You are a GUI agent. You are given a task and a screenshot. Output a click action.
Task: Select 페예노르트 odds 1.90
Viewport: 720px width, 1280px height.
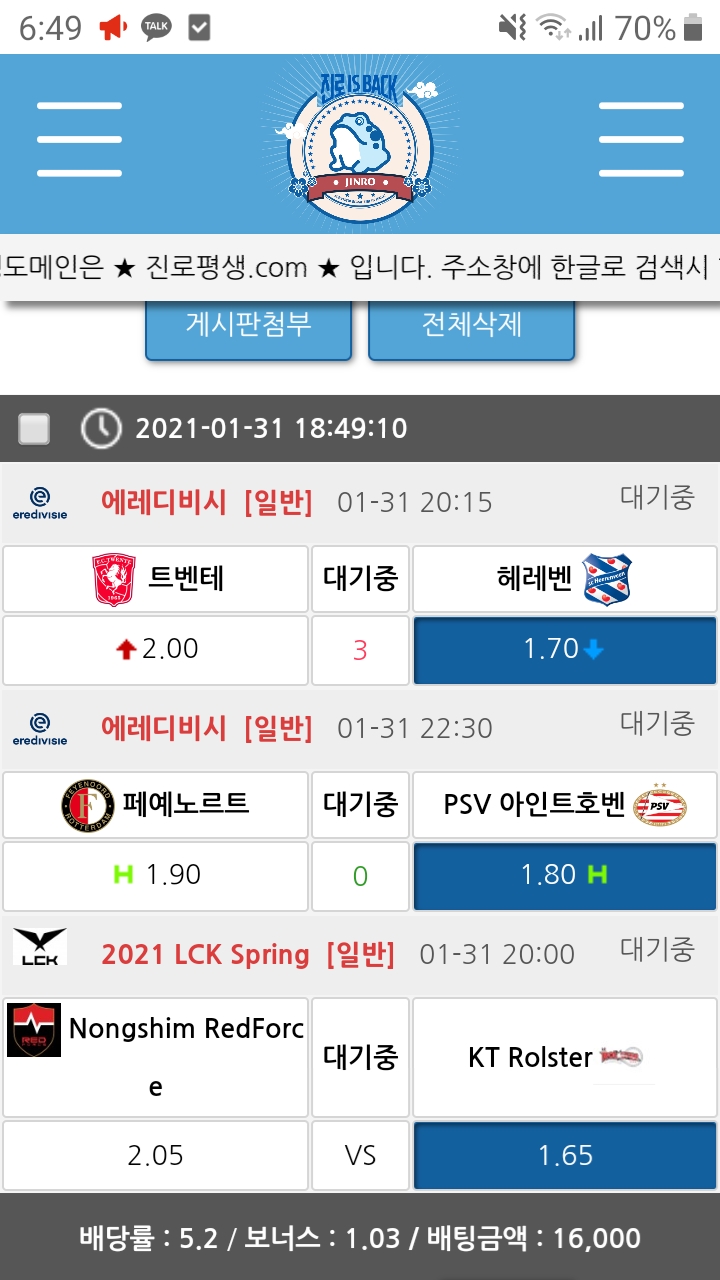pos(155,876)
